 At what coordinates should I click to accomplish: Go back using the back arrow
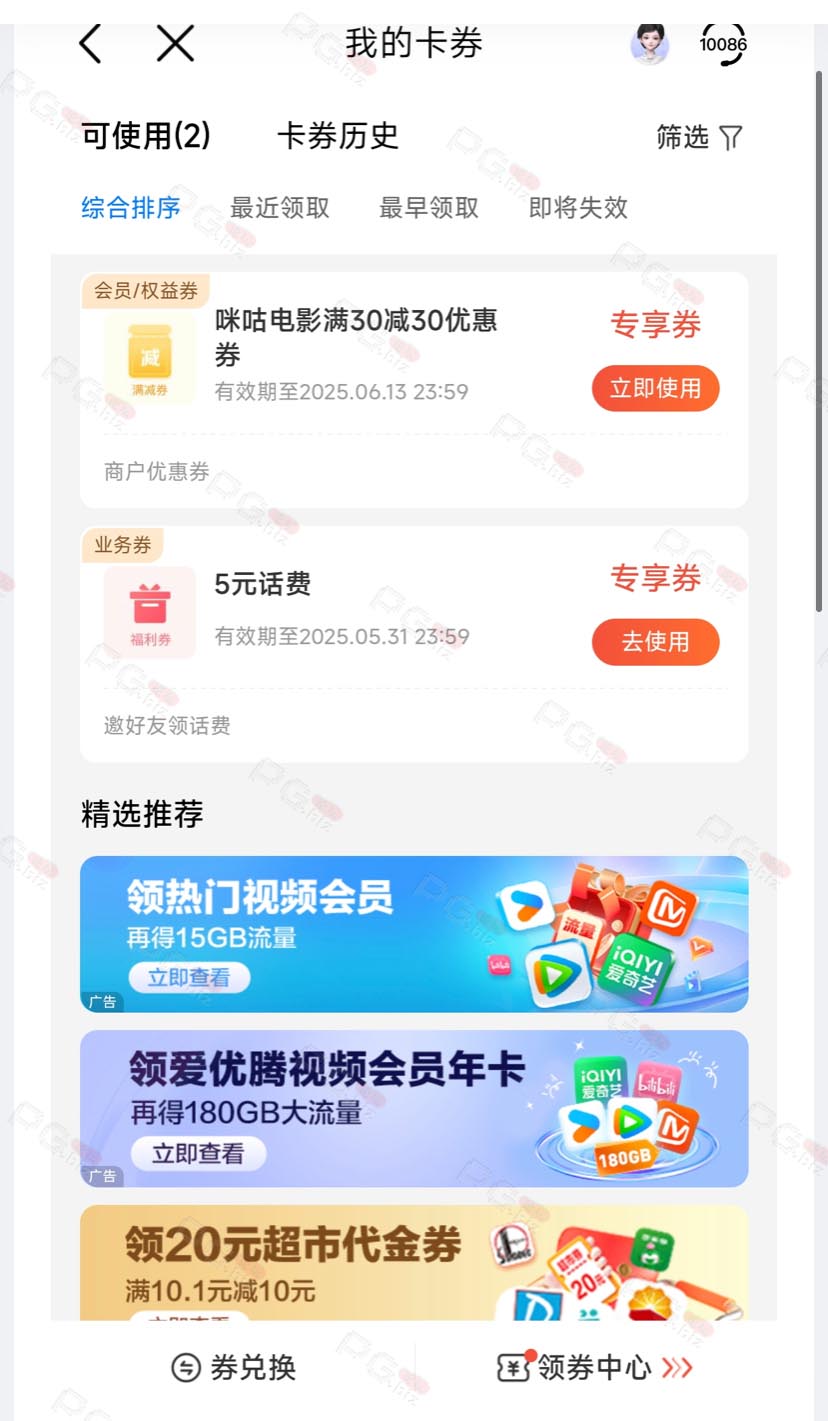click(91, 44)
